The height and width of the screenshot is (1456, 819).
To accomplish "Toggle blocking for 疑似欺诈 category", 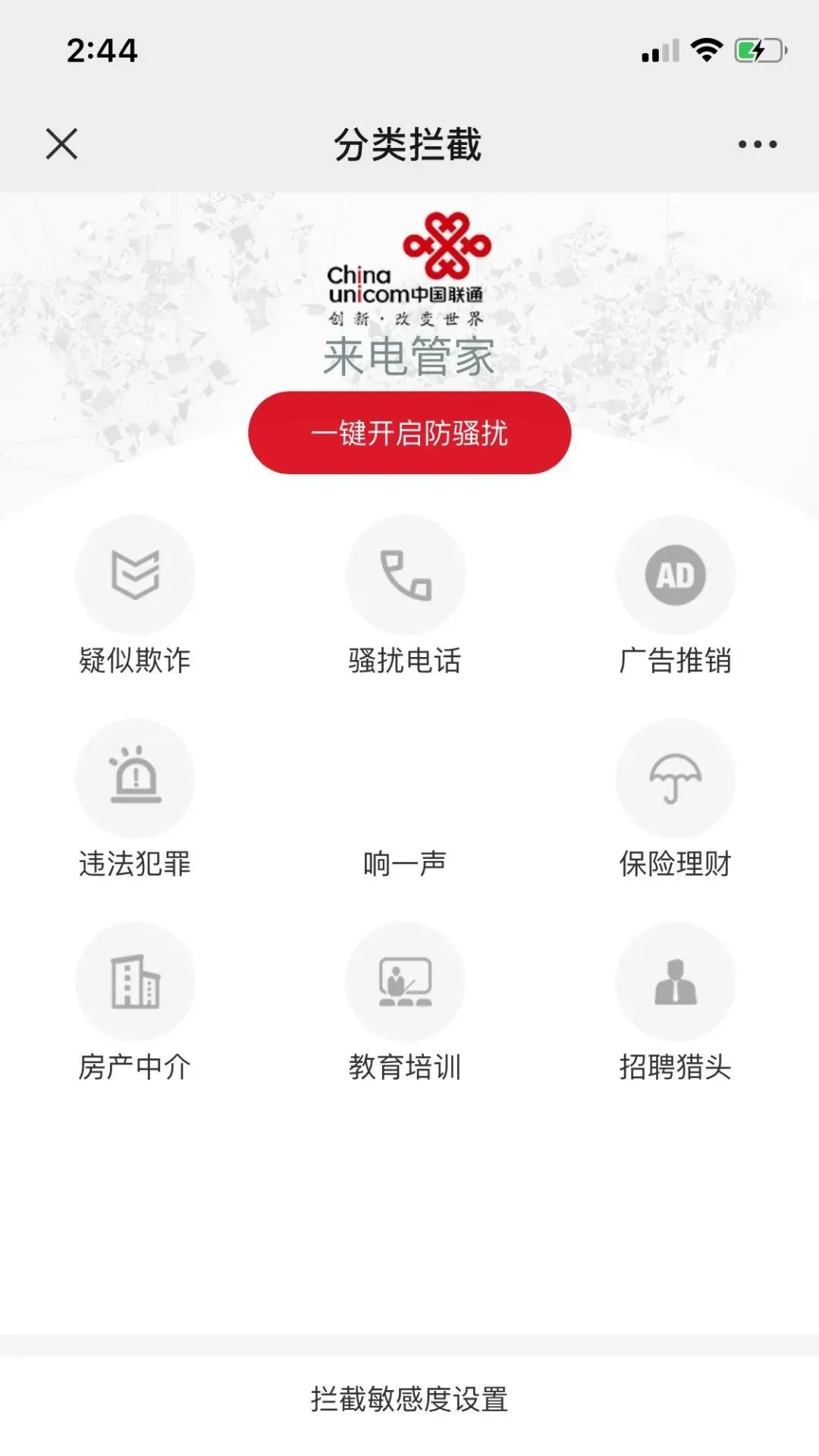I will pyautogui.click(x=135, y=599).
